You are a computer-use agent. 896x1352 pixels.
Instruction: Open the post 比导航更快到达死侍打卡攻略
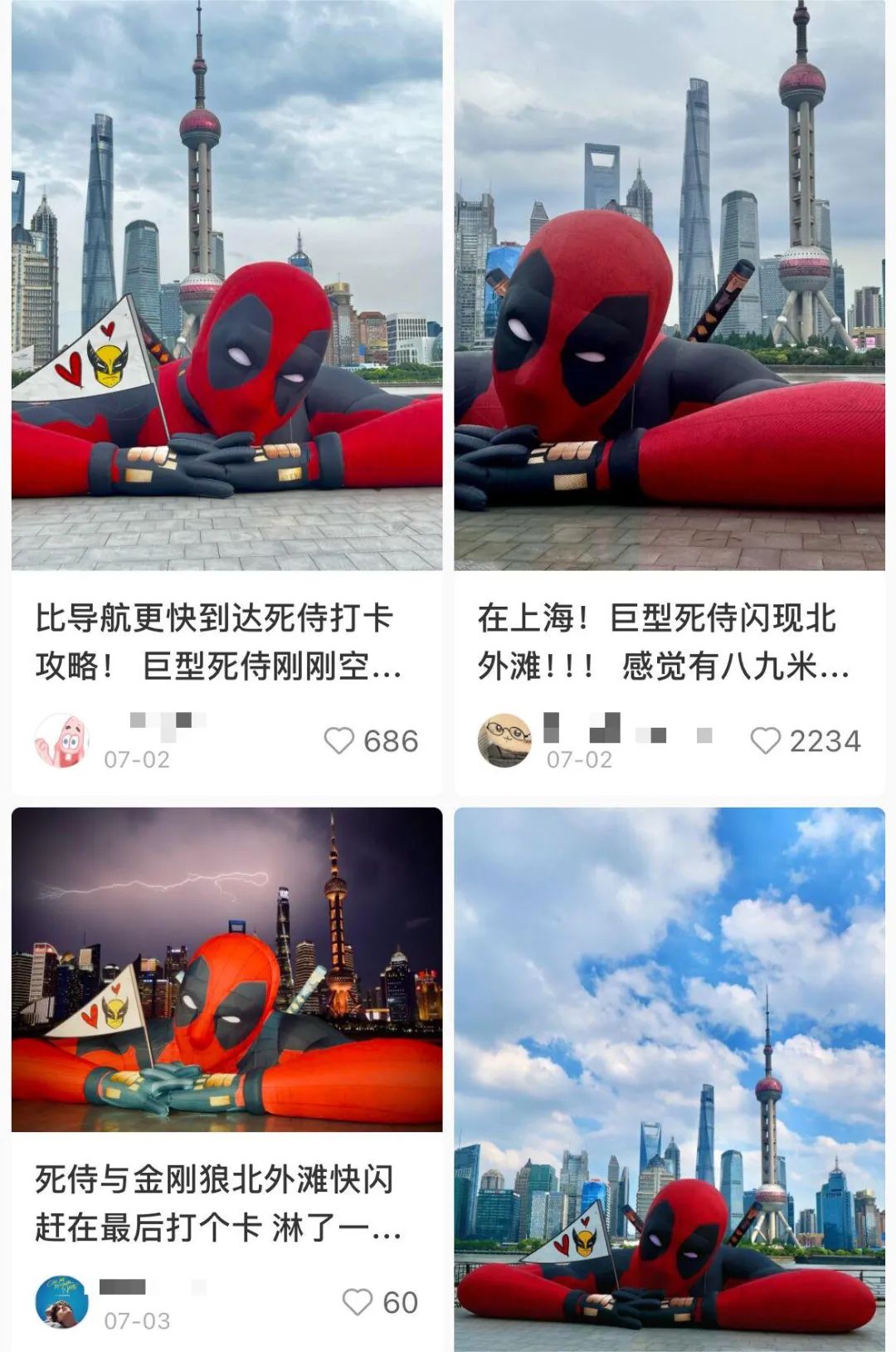(226, 286)
